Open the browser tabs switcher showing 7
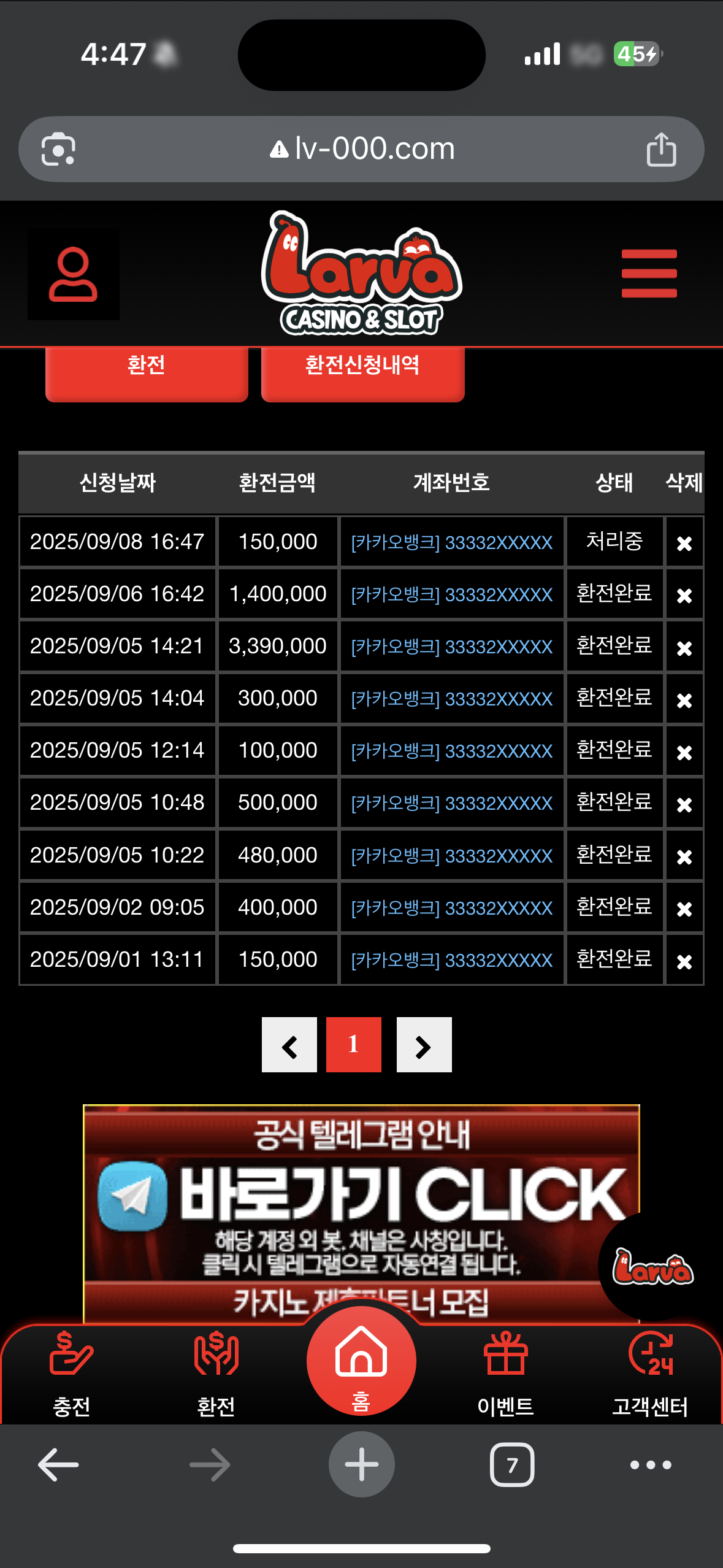 pos(511,1464)
